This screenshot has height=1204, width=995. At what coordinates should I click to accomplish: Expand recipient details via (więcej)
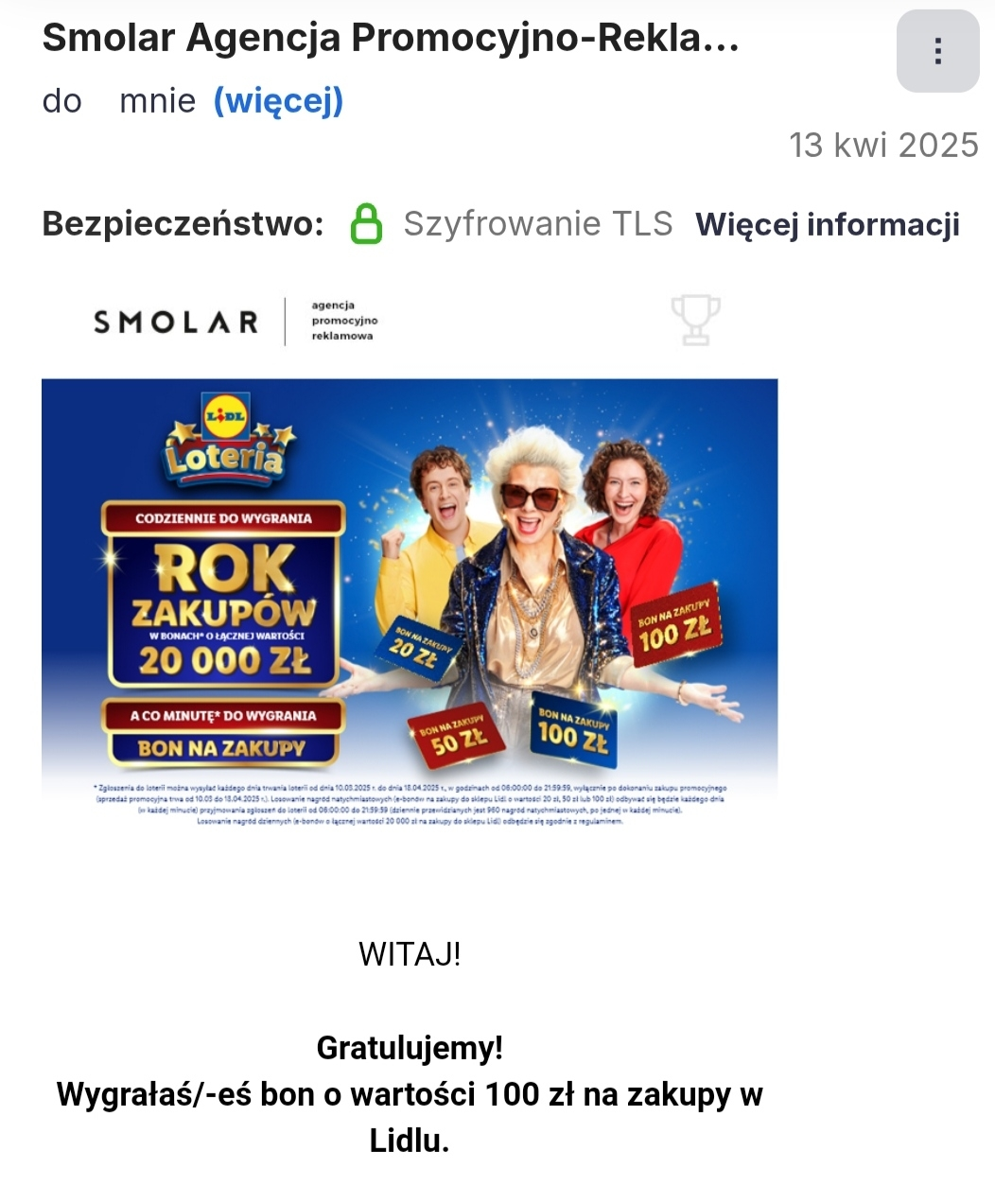[x=278, y=100]
